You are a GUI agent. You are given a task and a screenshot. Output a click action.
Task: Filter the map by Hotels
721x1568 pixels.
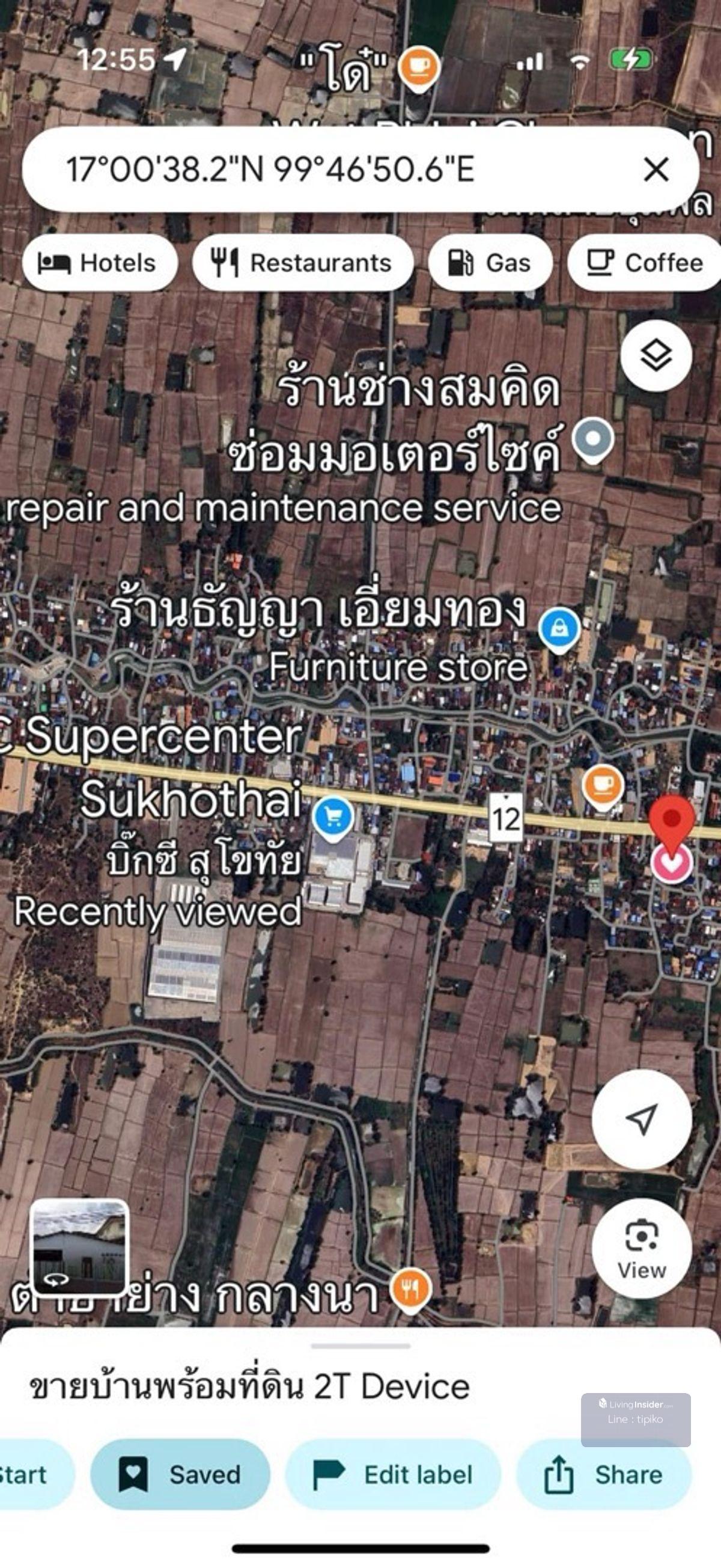point(99,263)
